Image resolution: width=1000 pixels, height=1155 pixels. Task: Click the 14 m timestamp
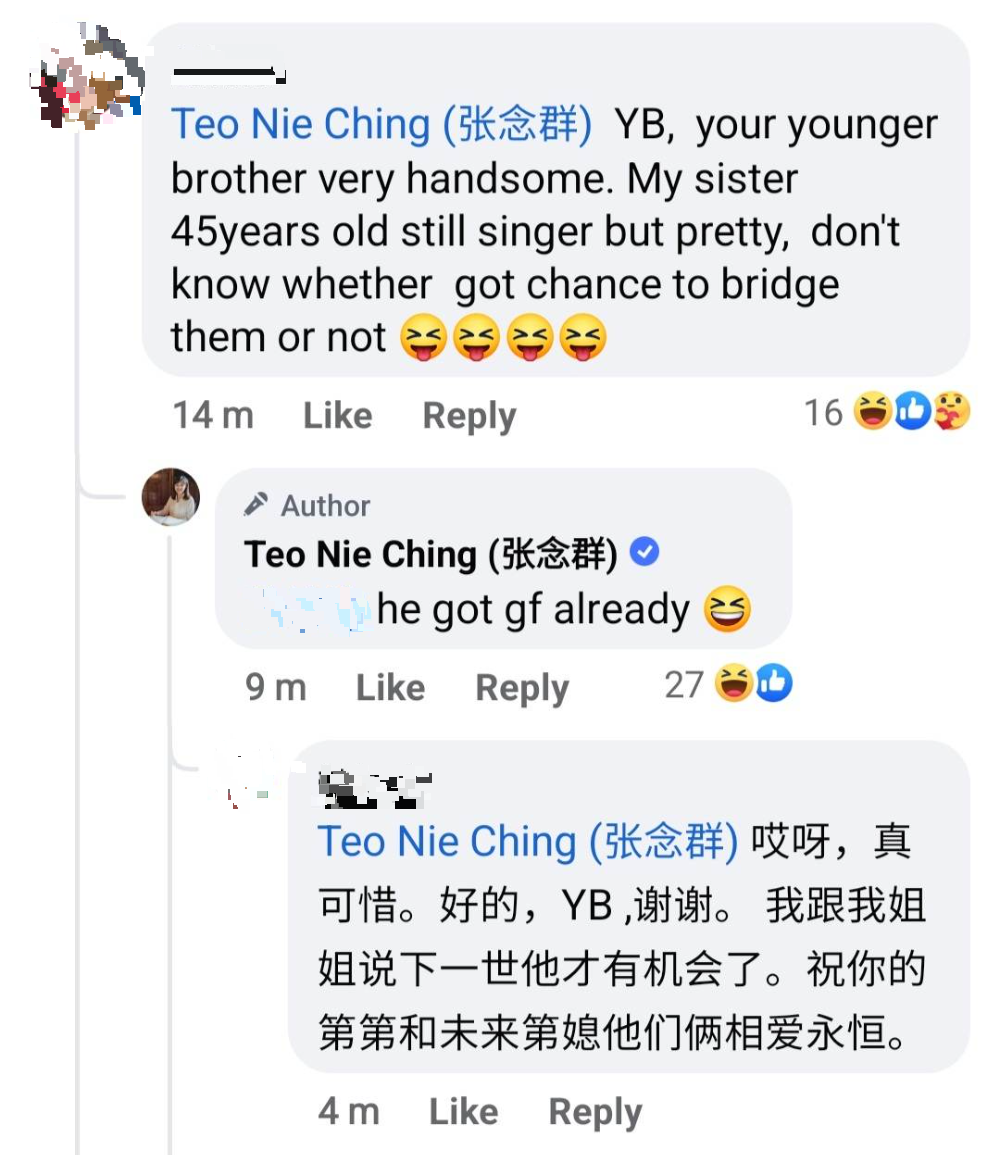click(213, 413)
